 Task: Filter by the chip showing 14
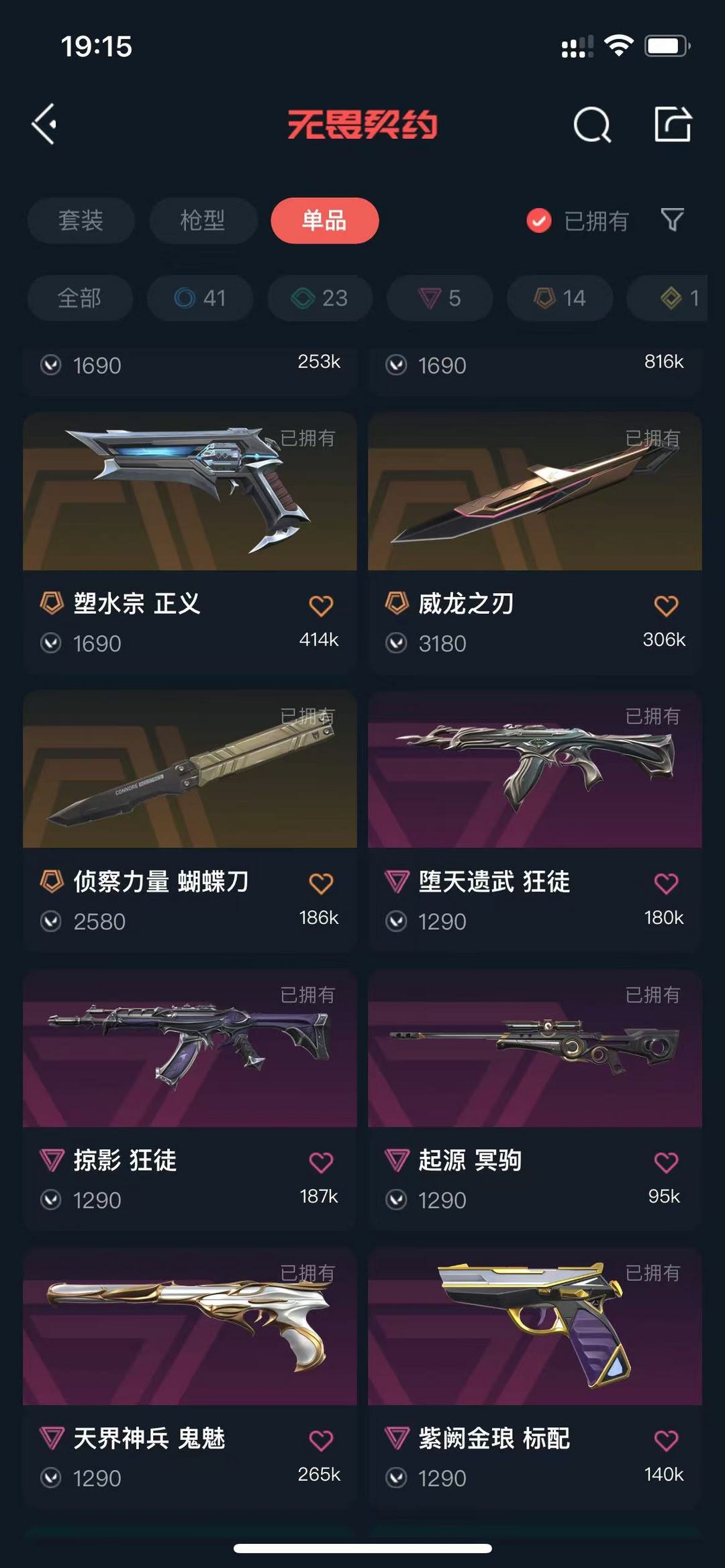pyautogui.click(x=560, y=298)
